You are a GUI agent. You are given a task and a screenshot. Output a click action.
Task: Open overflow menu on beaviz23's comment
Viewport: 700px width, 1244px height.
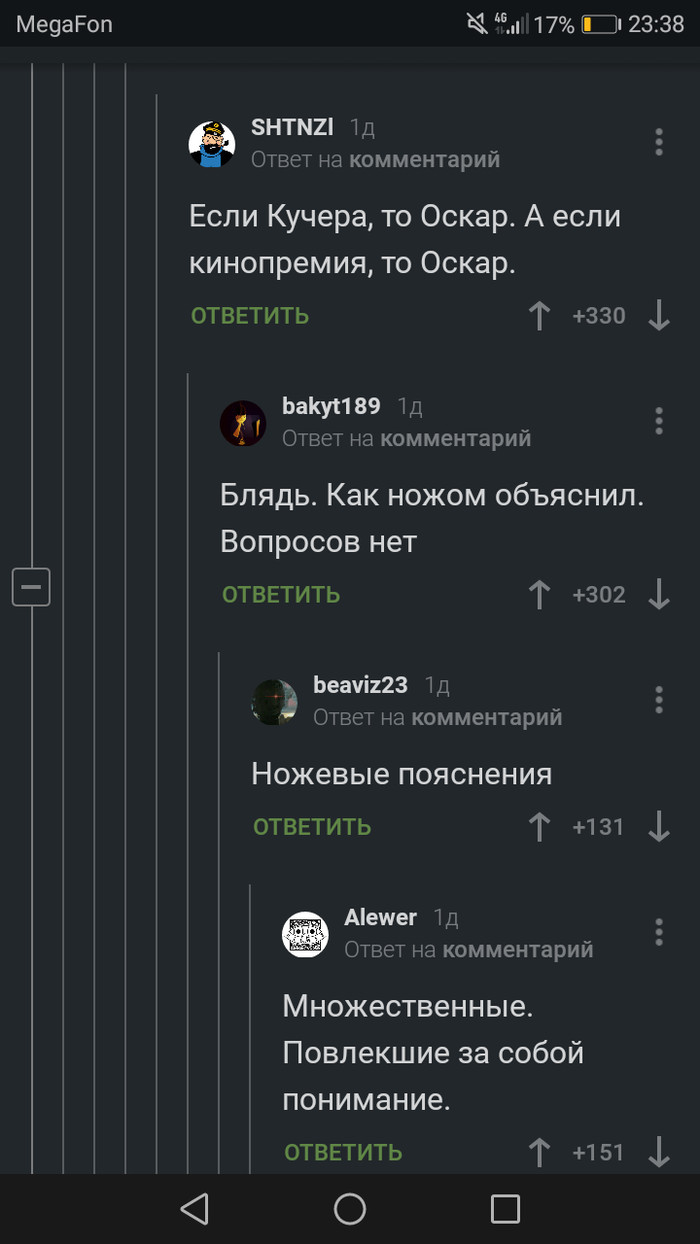tap(659, 699)
